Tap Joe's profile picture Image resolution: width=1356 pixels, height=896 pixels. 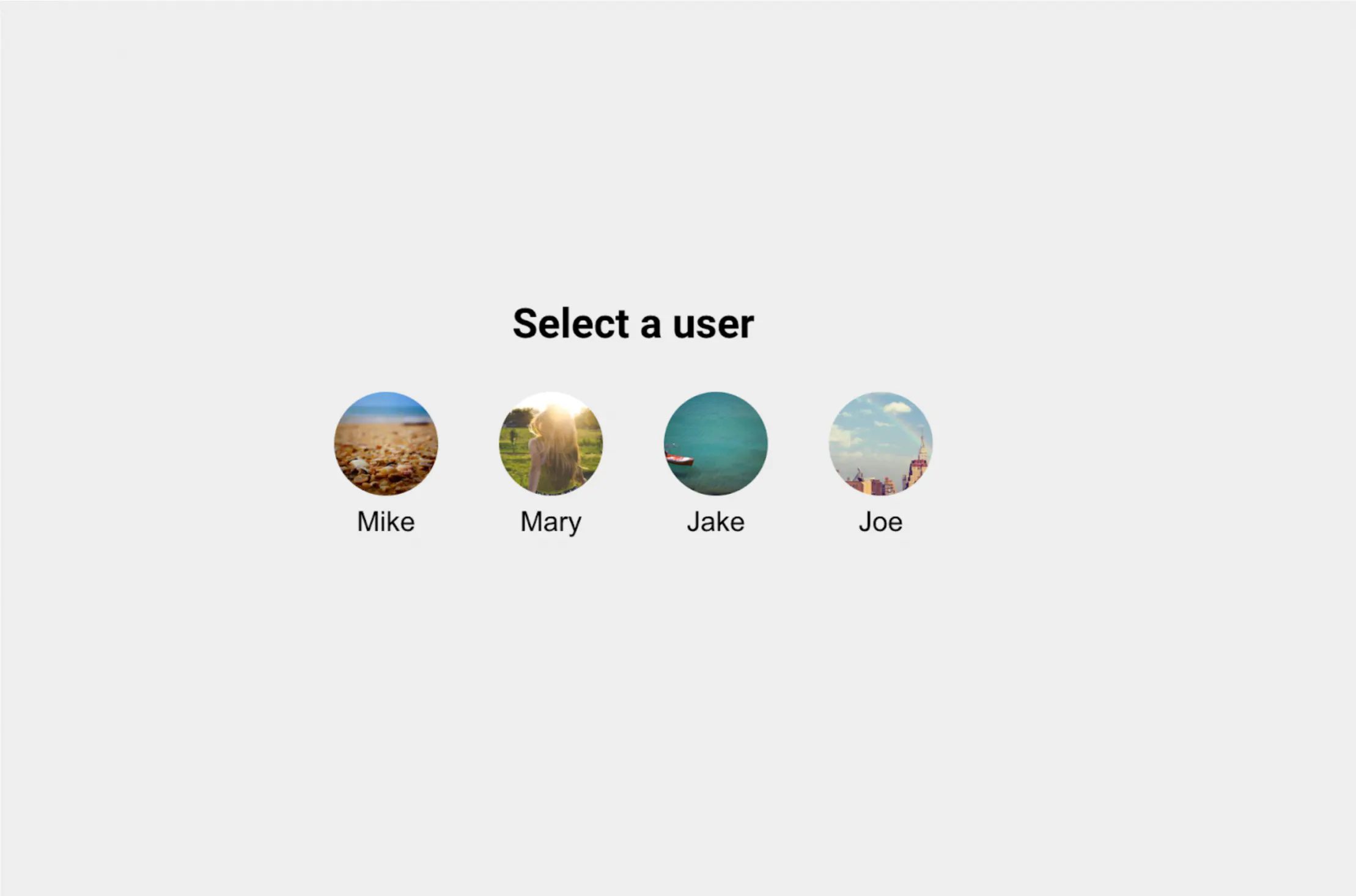tap(881, 444)
